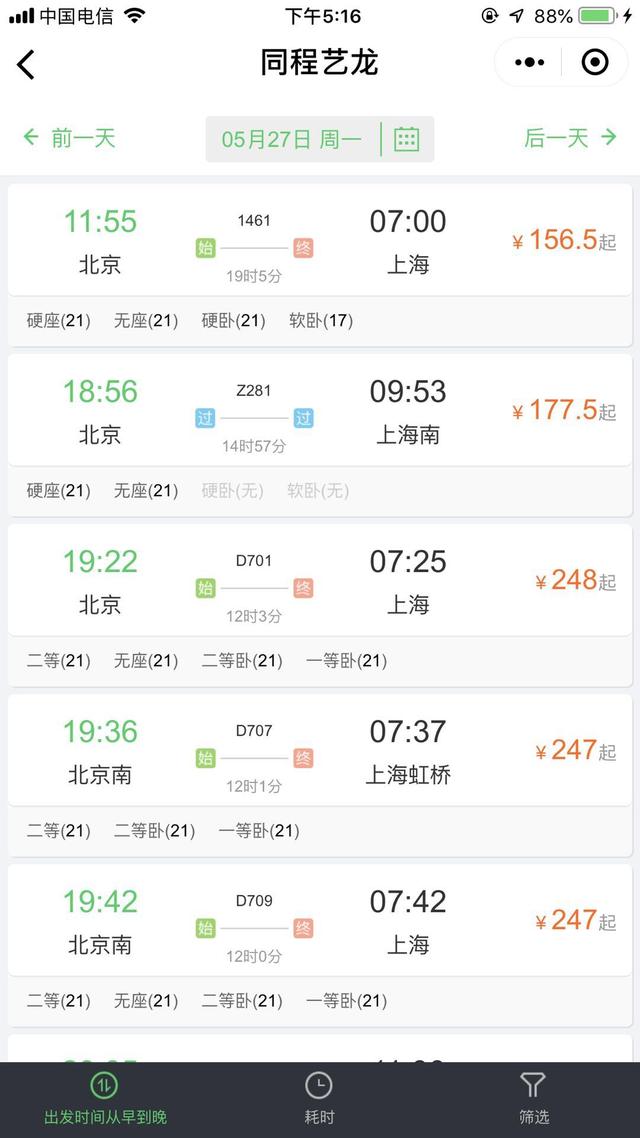Go to the next day (后一天)
640x1138 pixels.
[x=570, y=138]
